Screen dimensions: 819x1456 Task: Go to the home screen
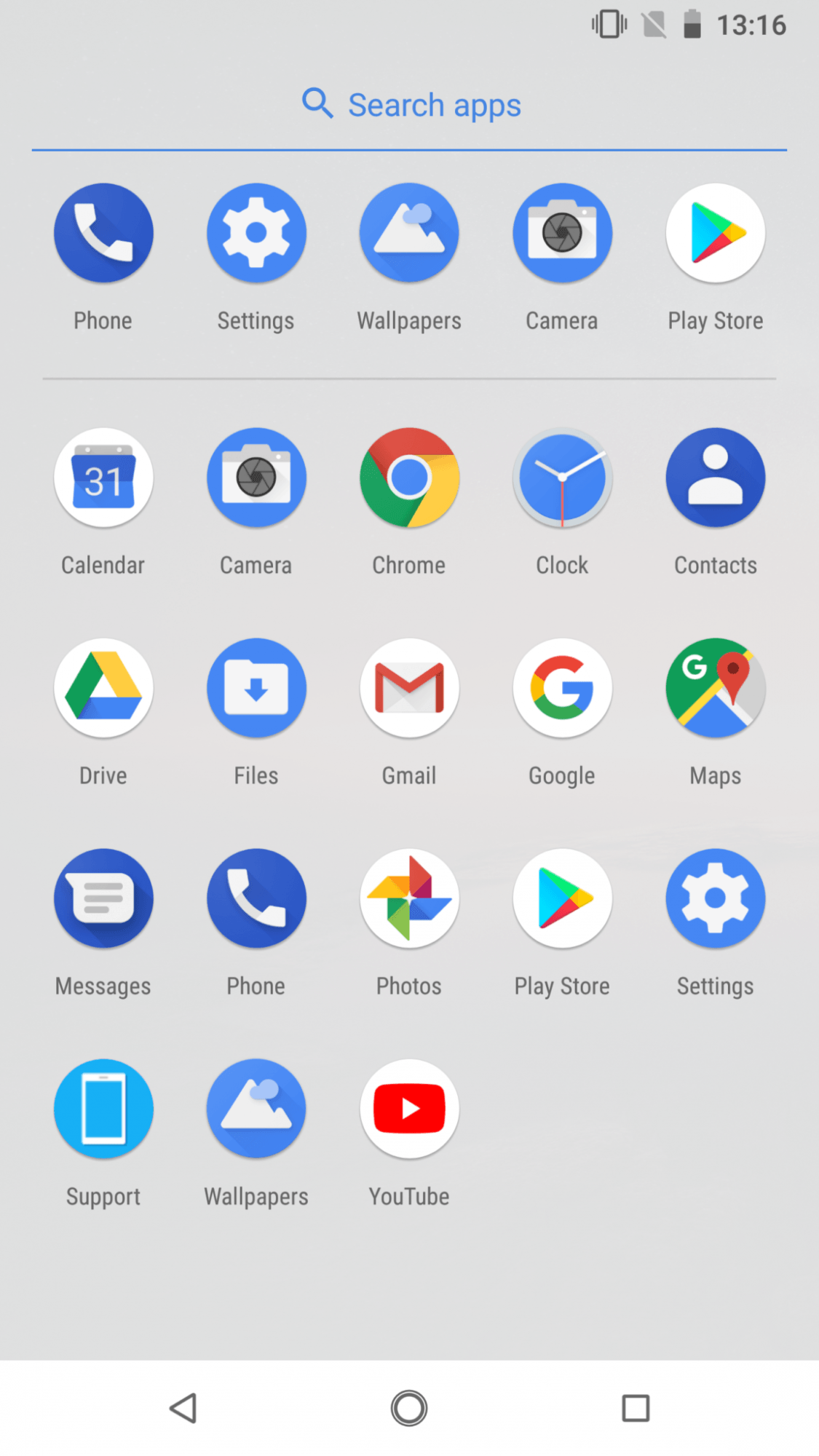point(409,1408)
